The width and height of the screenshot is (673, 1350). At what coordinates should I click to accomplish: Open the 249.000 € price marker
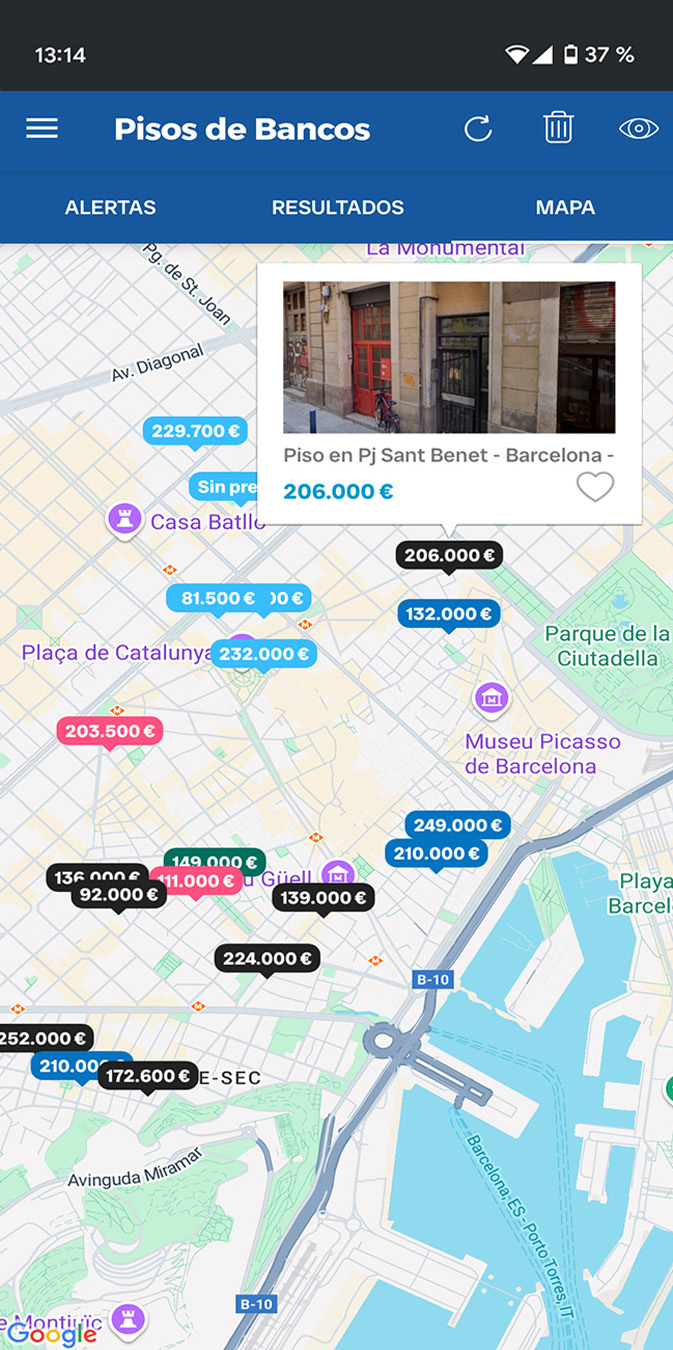pos(458,825)
